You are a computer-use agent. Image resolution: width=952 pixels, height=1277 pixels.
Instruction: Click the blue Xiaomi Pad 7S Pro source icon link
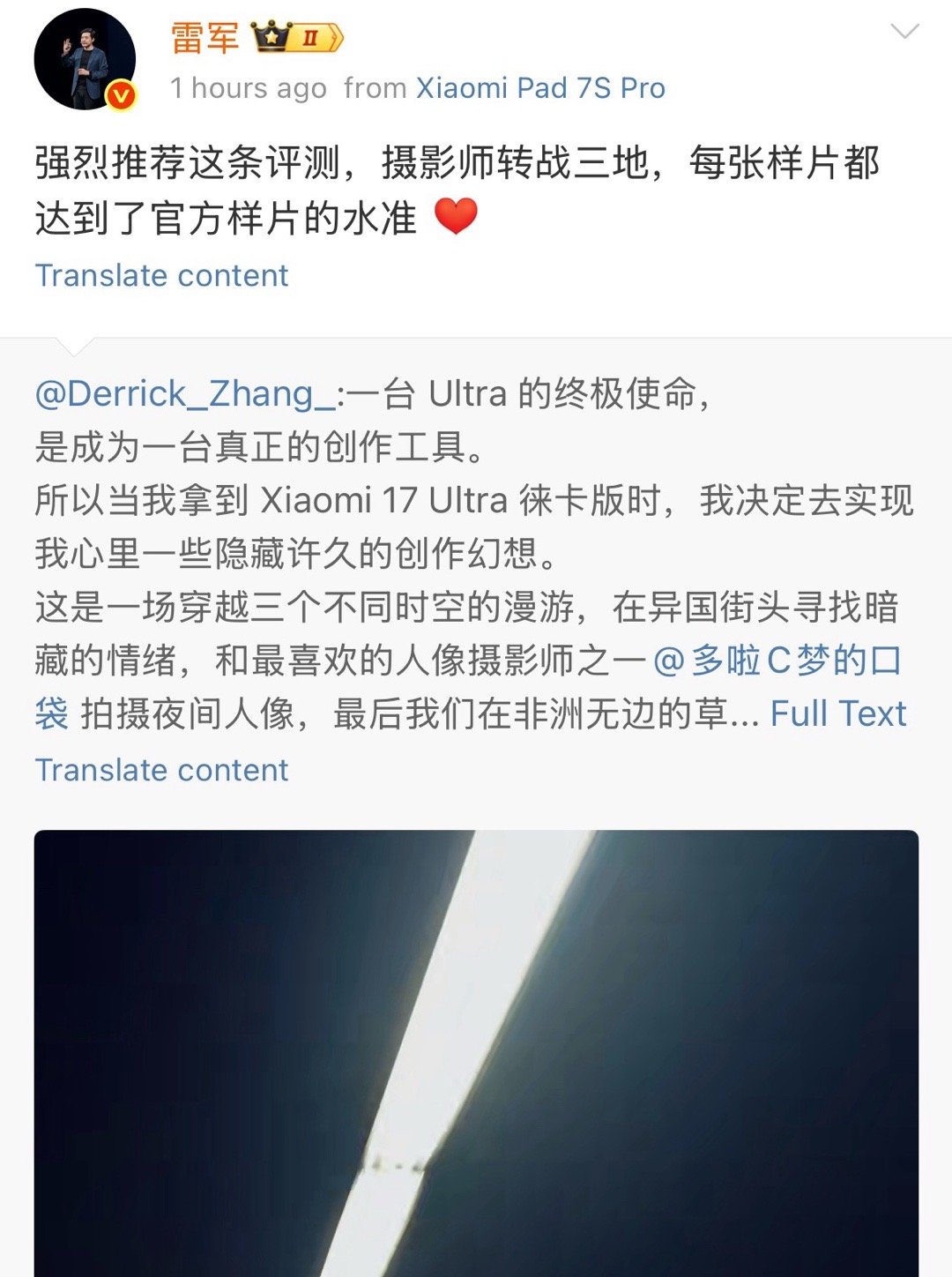[x=539, y=88]
